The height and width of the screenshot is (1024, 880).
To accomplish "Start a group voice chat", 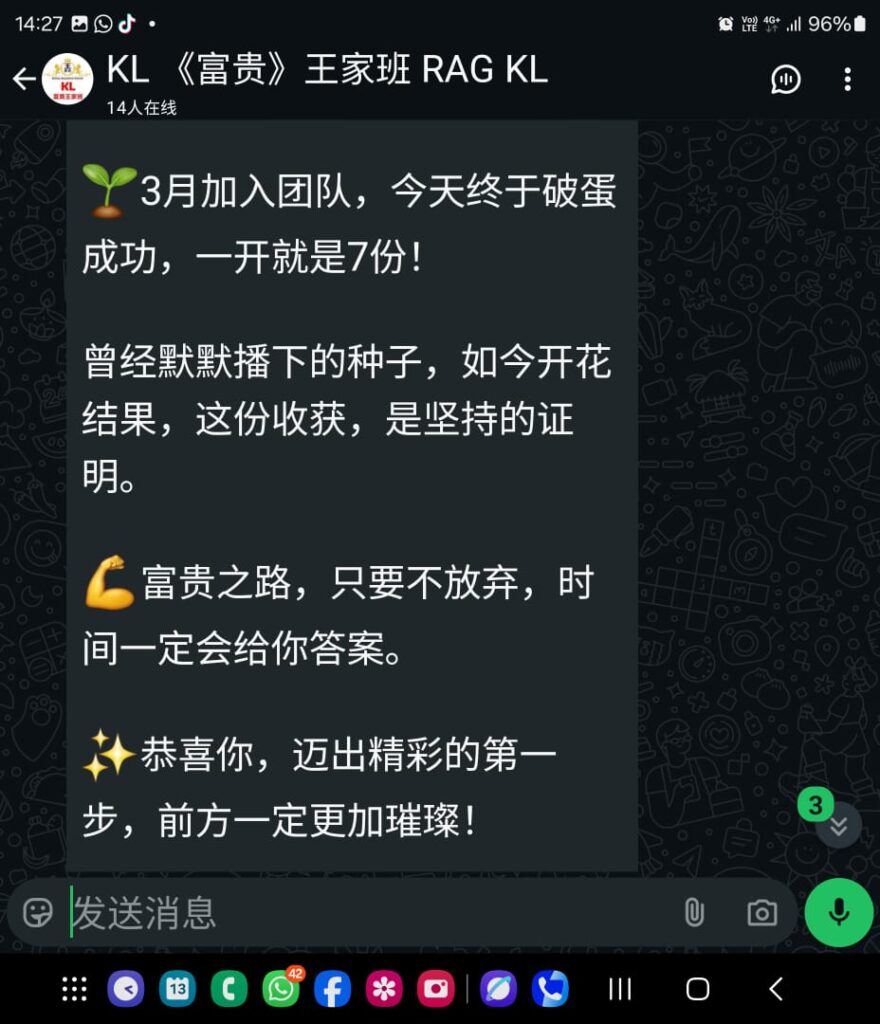I will coord(786,80).
